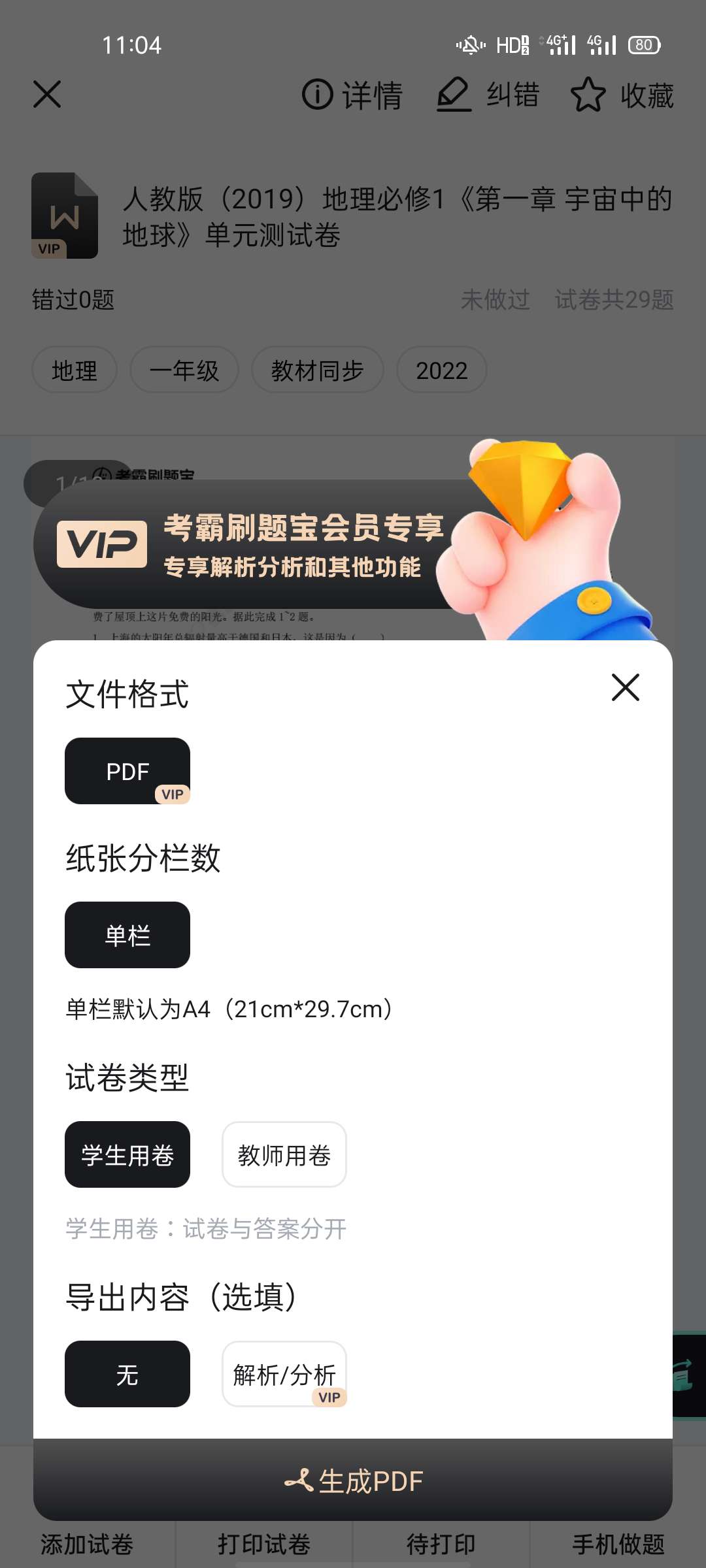Report an error via 纠错
Screen dimensions: 706x1568
488,95
